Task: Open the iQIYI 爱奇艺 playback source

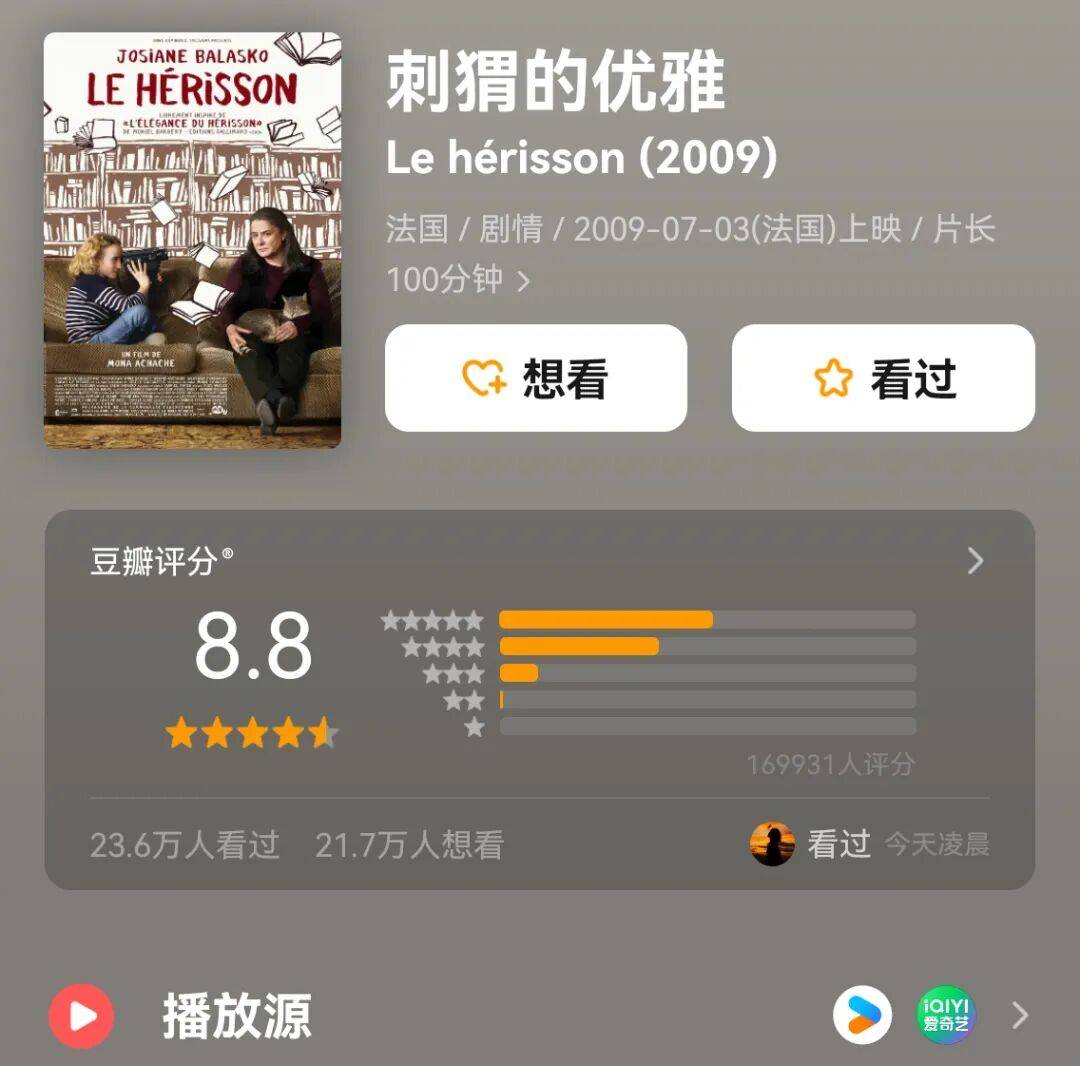Action: coord(945,1016)
